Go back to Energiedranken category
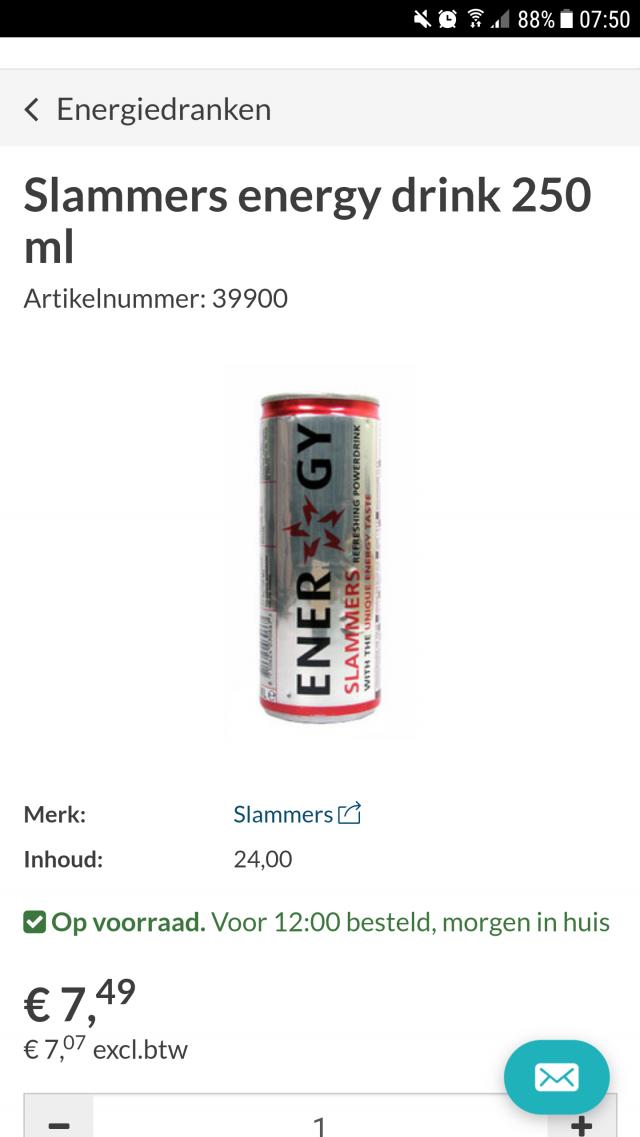This screenshot has height=1137, width=640. coord(148,109)
